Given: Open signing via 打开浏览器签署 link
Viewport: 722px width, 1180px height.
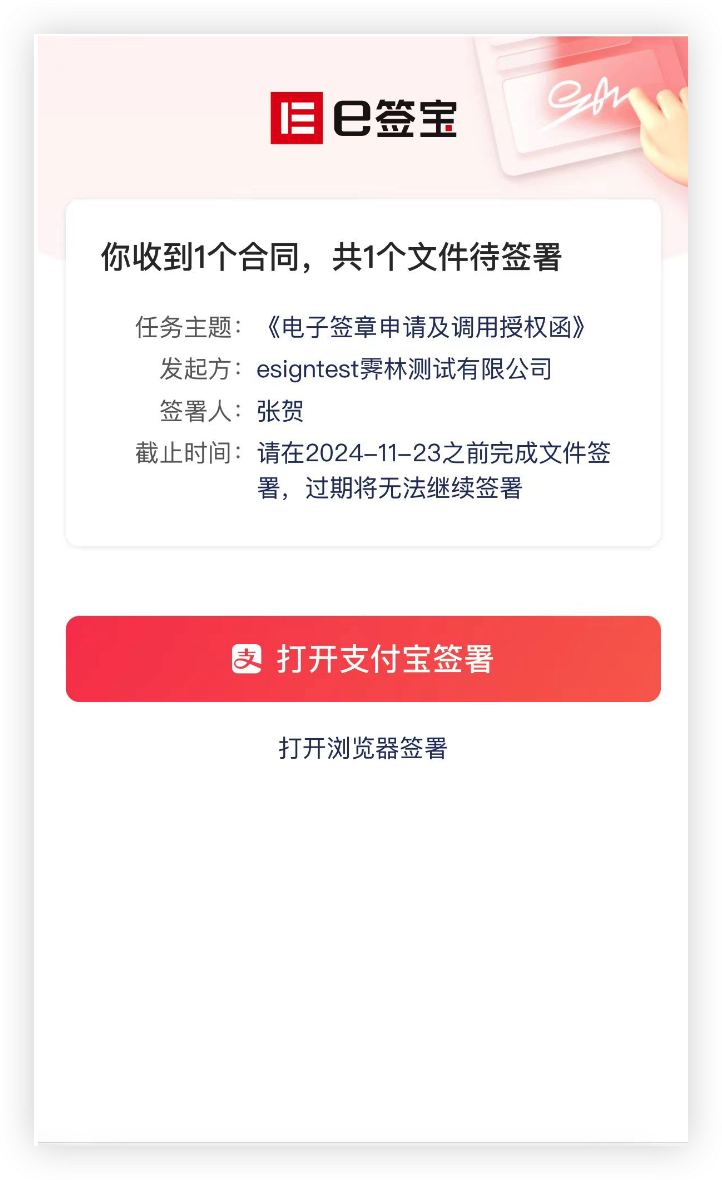Looking at the screenshot, I should [x=363, y=748].
